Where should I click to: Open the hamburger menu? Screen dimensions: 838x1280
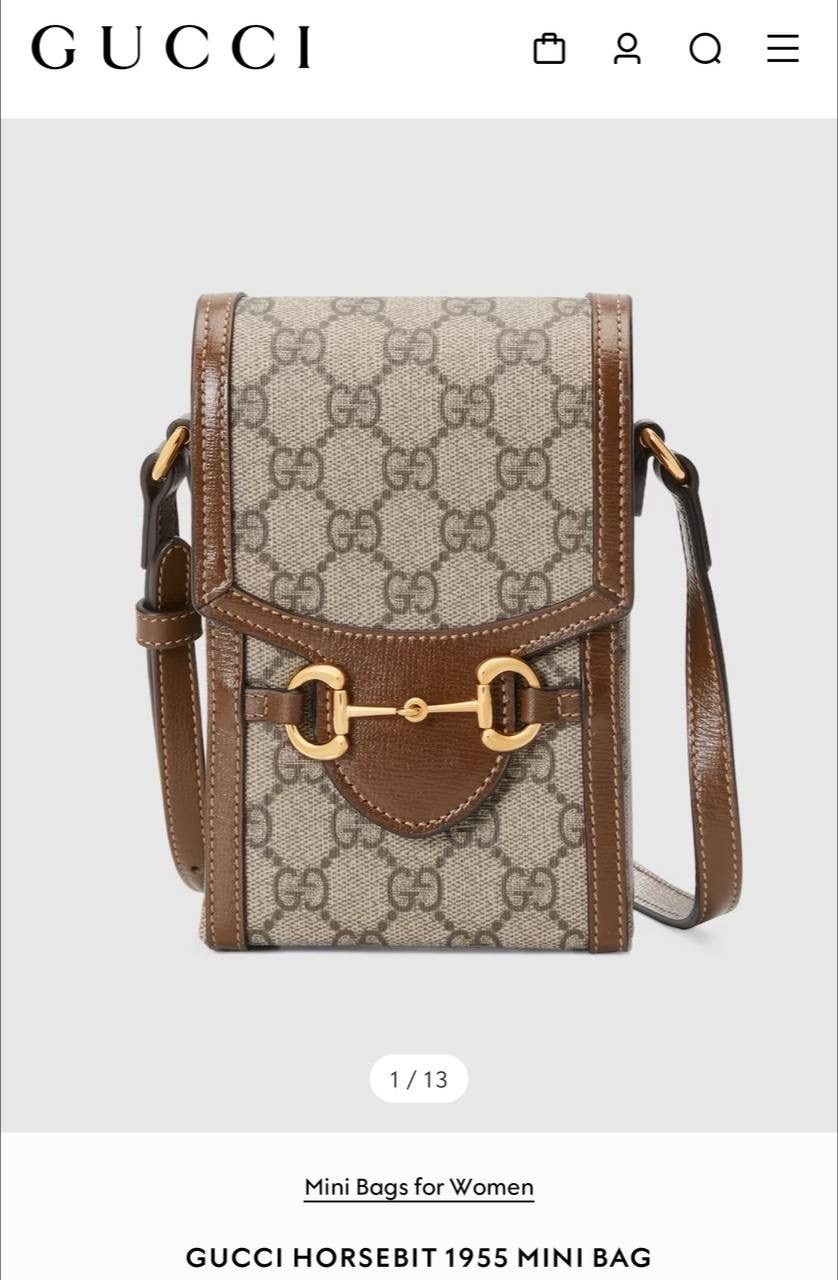pos(783,48)
